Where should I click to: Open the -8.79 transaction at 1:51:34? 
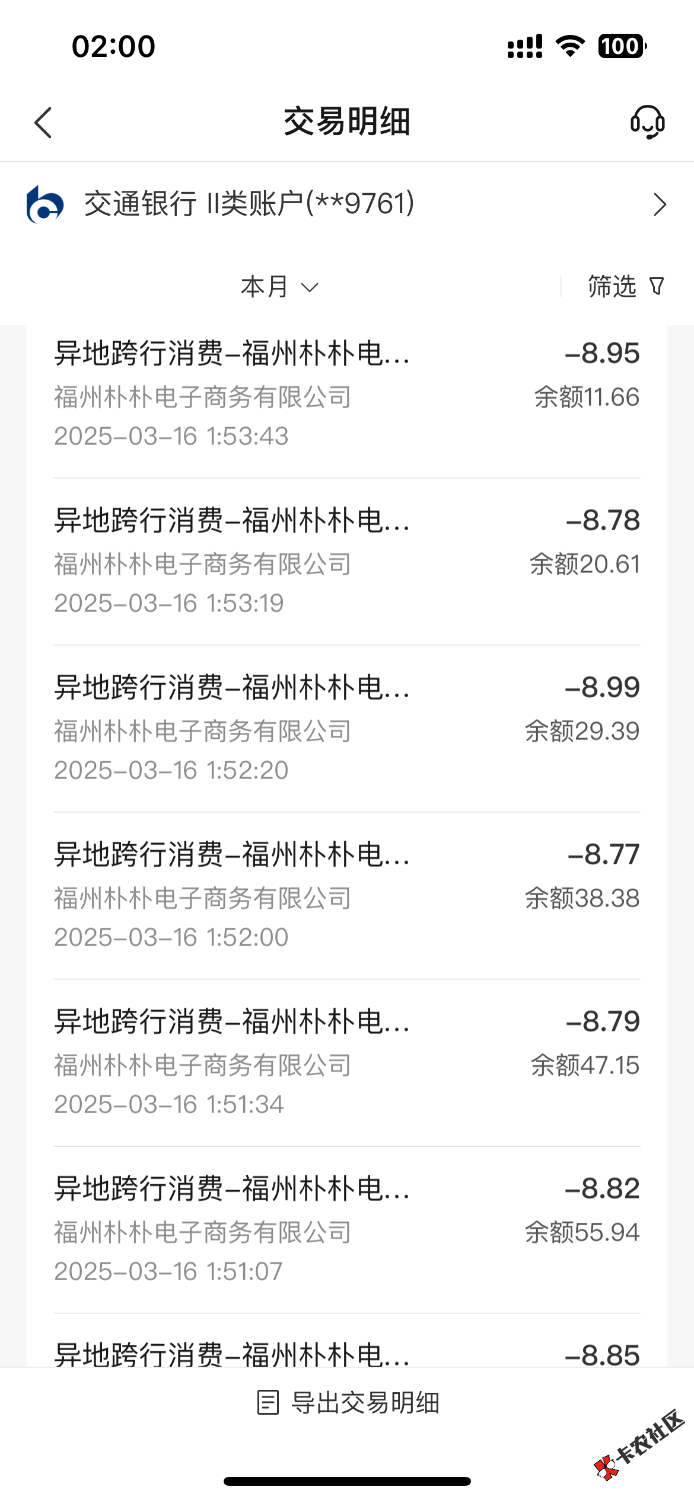tap(346, 1063)
